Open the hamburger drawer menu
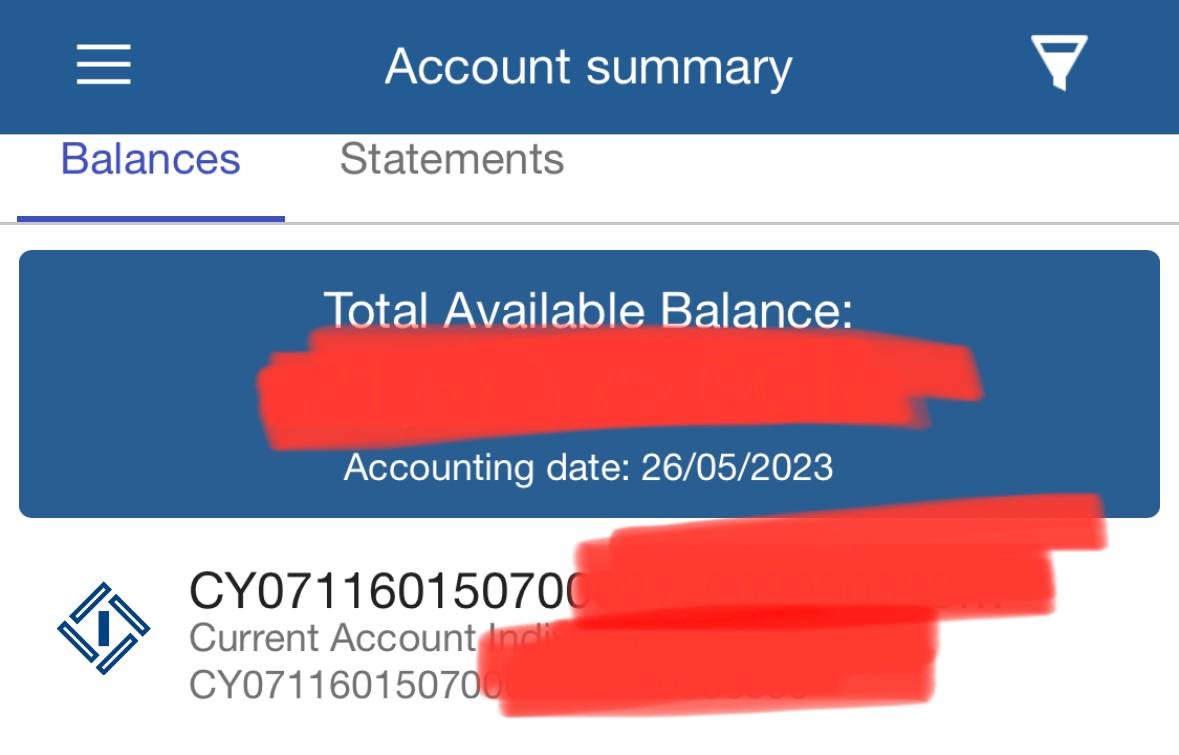The width and height of the screenshot is (1179, 755). coord(103,66)
